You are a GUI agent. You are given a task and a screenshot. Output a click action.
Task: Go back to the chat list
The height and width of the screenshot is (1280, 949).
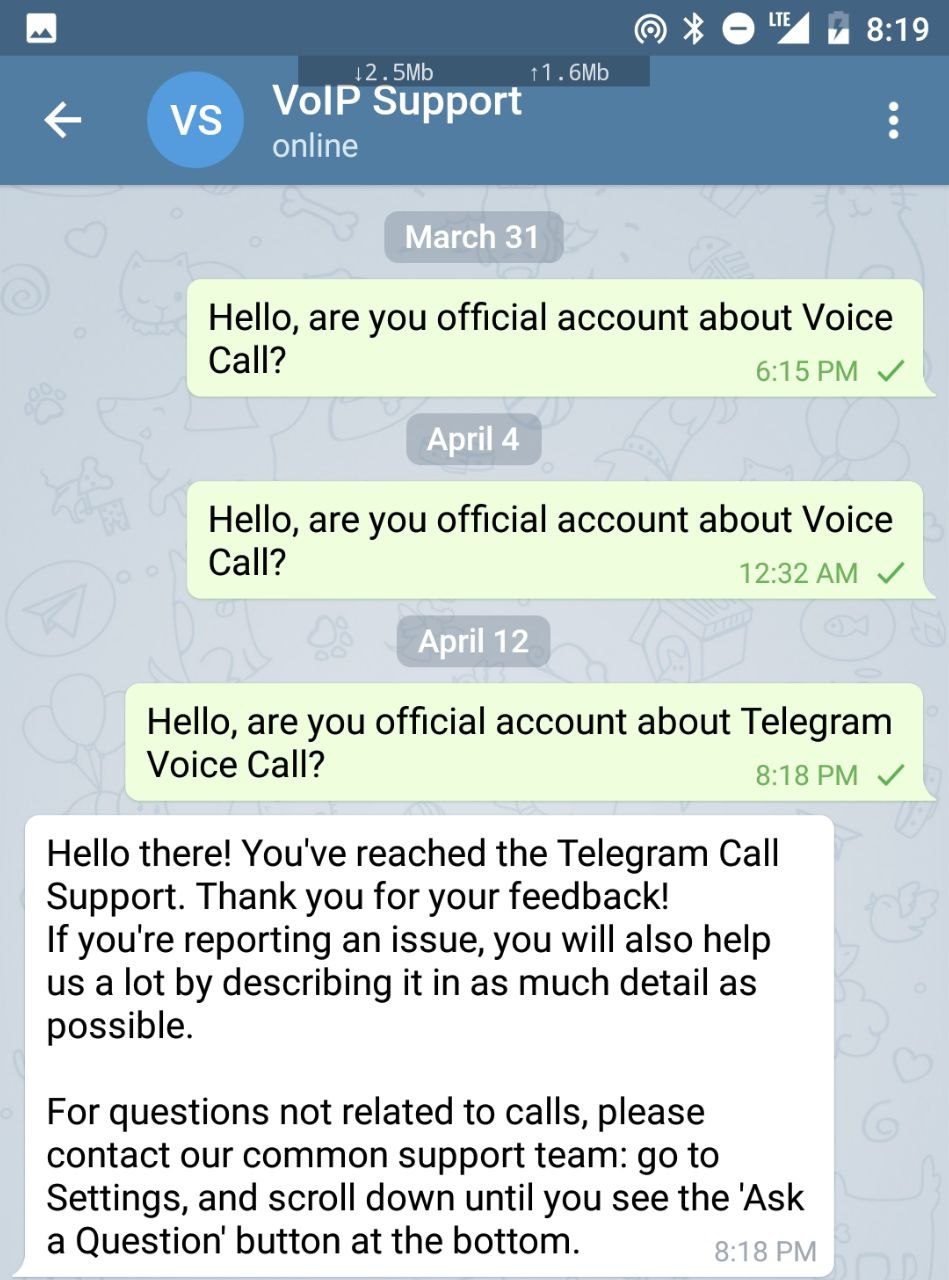click(62, 121)
